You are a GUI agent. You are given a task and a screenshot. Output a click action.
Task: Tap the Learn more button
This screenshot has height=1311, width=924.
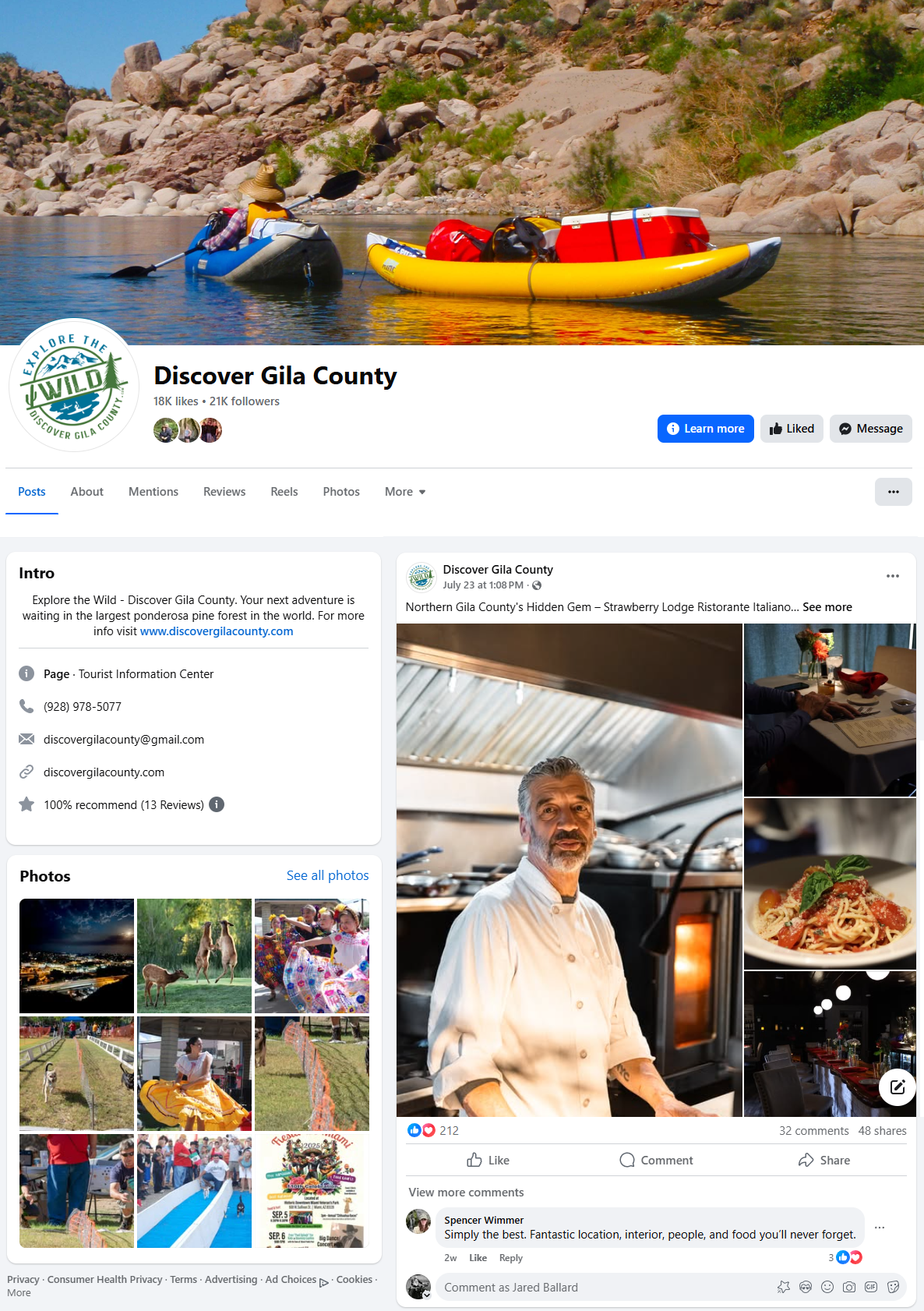(705, 429)
